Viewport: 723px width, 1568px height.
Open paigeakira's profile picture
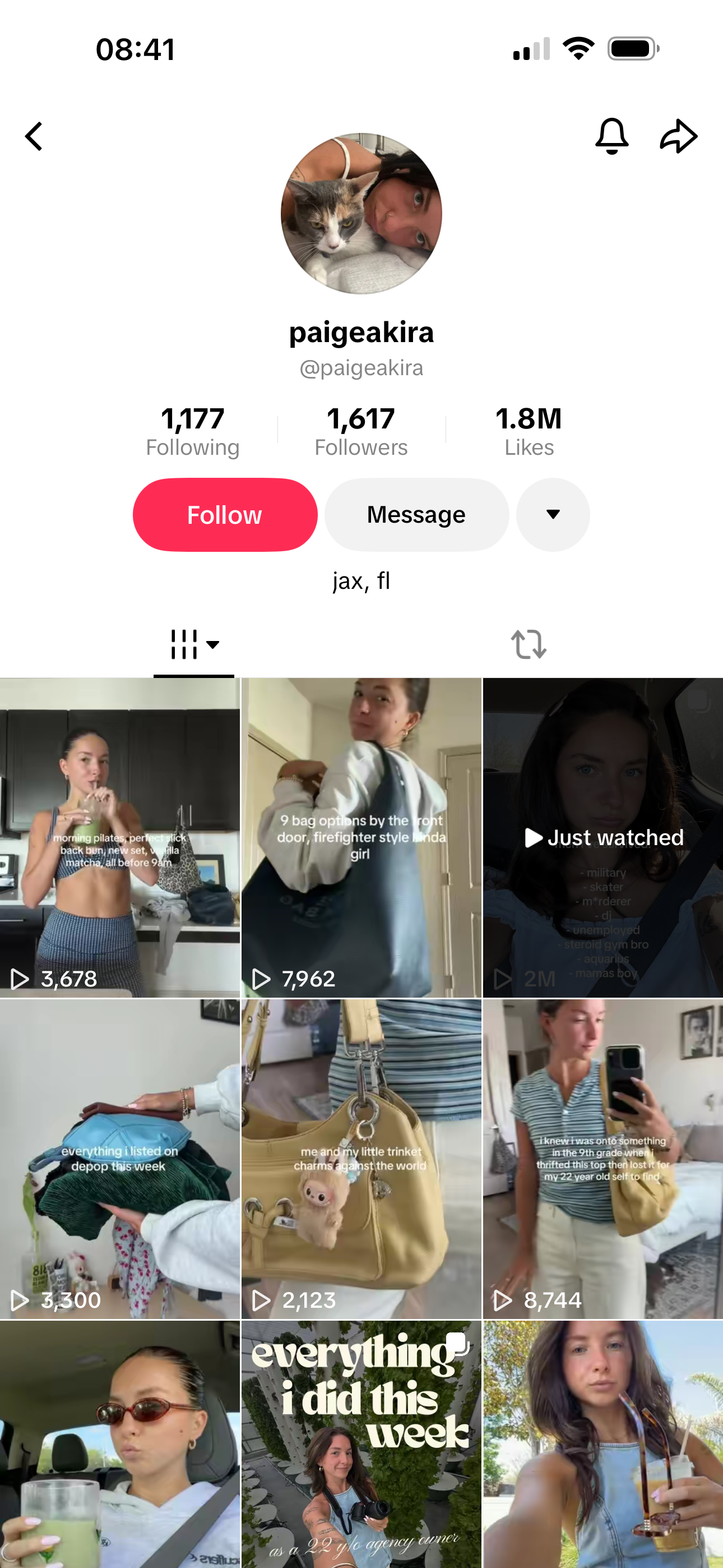click(361, 214)
